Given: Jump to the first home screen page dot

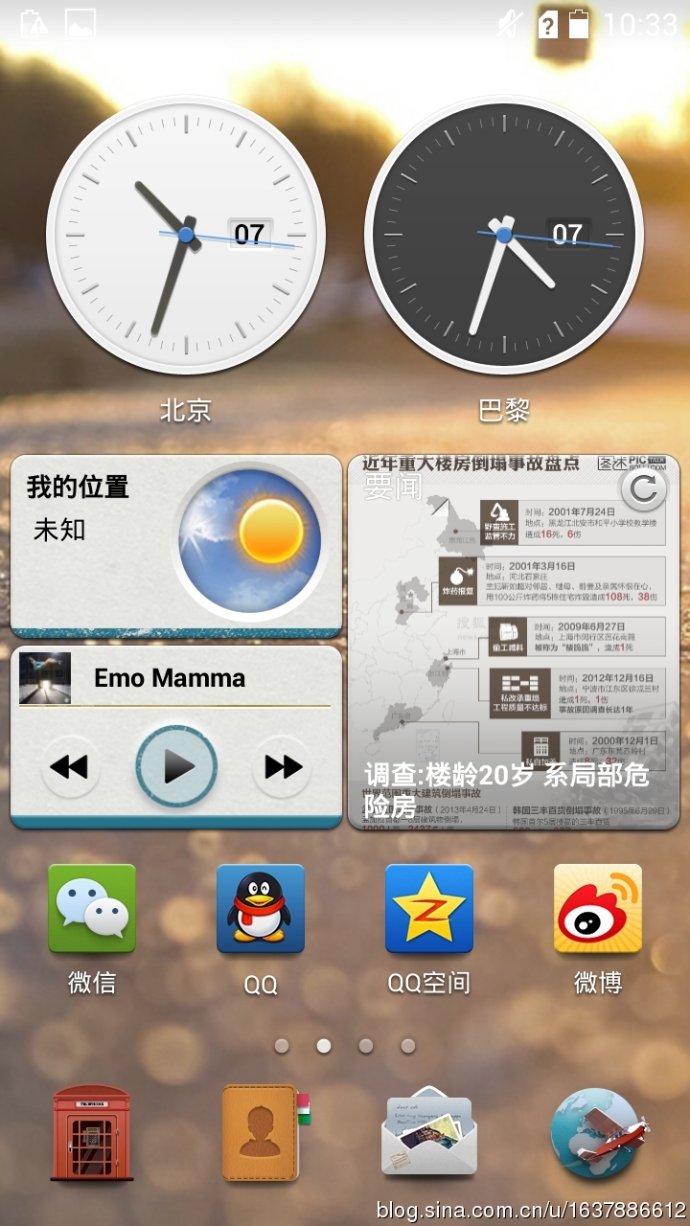Looking at the screenshot, I should tap(282, 1045).
